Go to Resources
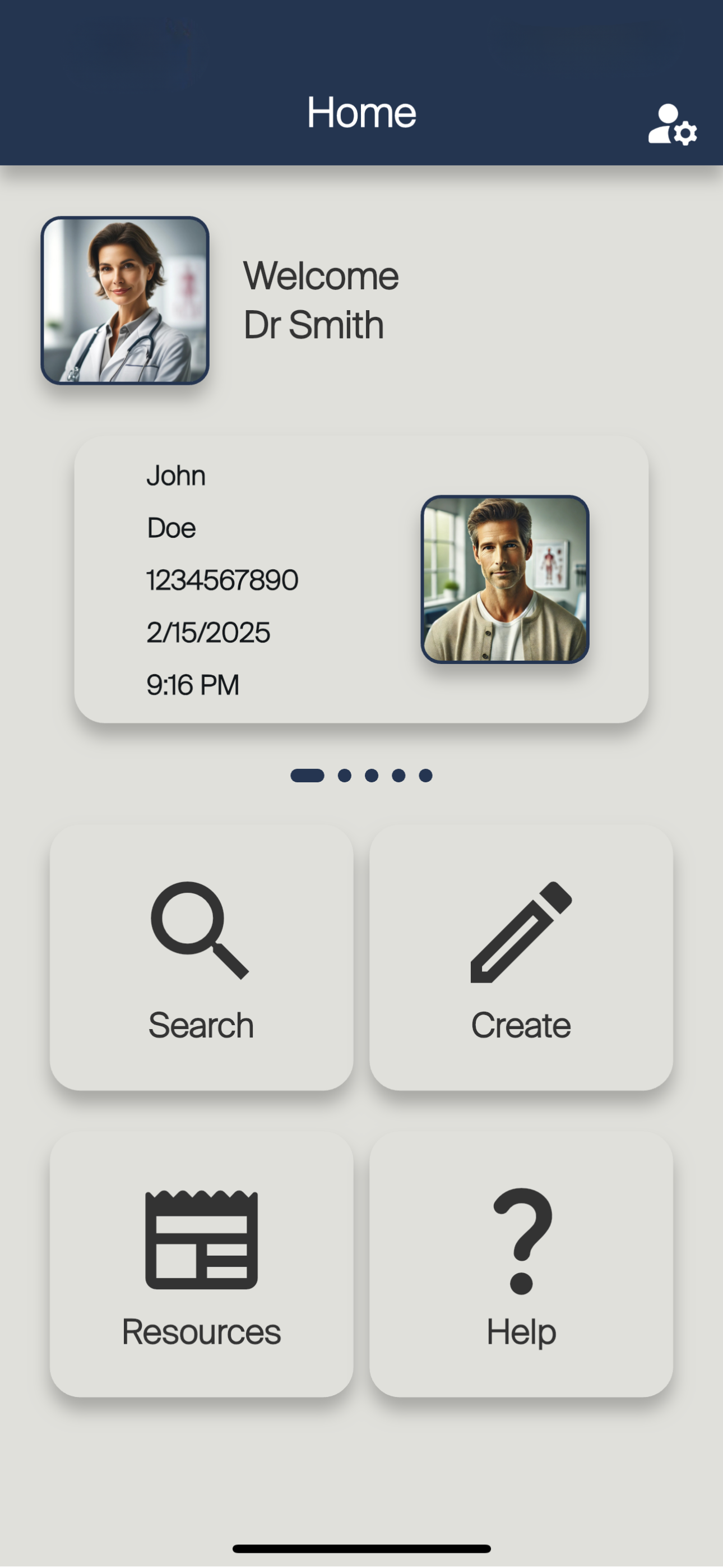The width and height of the screenshot is (723, 1568). [x=201, y=1264]
